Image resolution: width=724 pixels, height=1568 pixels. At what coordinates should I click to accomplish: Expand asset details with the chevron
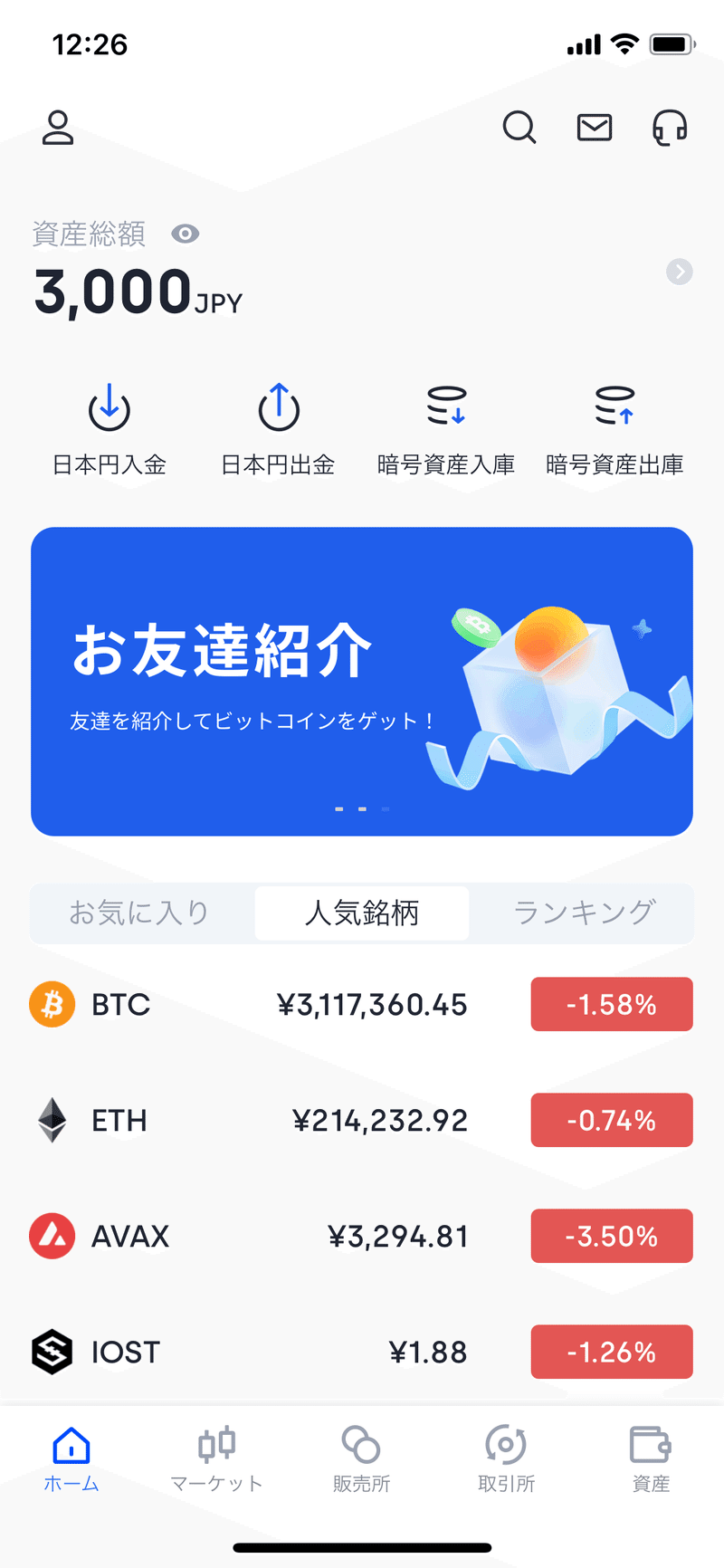point(680,272)
